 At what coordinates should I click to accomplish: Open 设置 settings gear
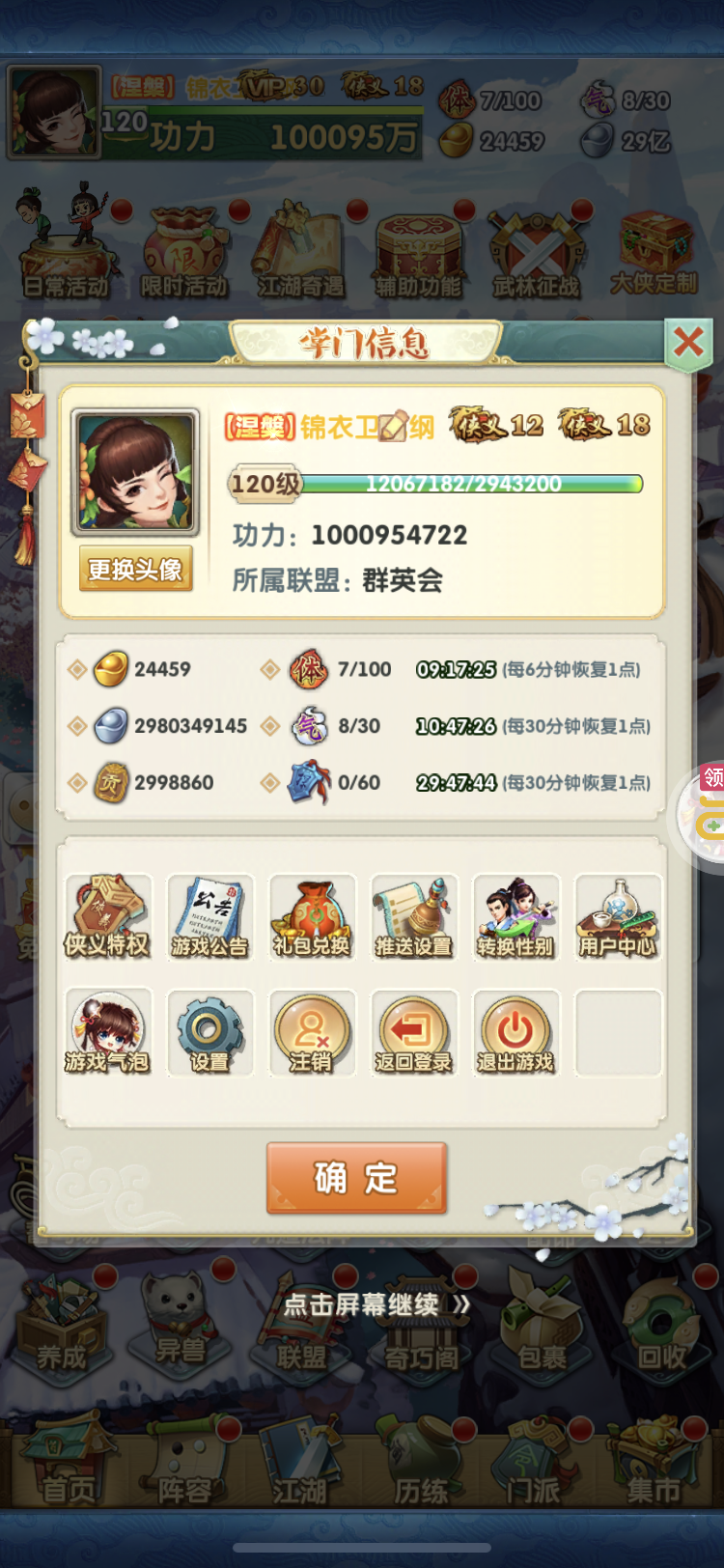[x=210, y=1032]
